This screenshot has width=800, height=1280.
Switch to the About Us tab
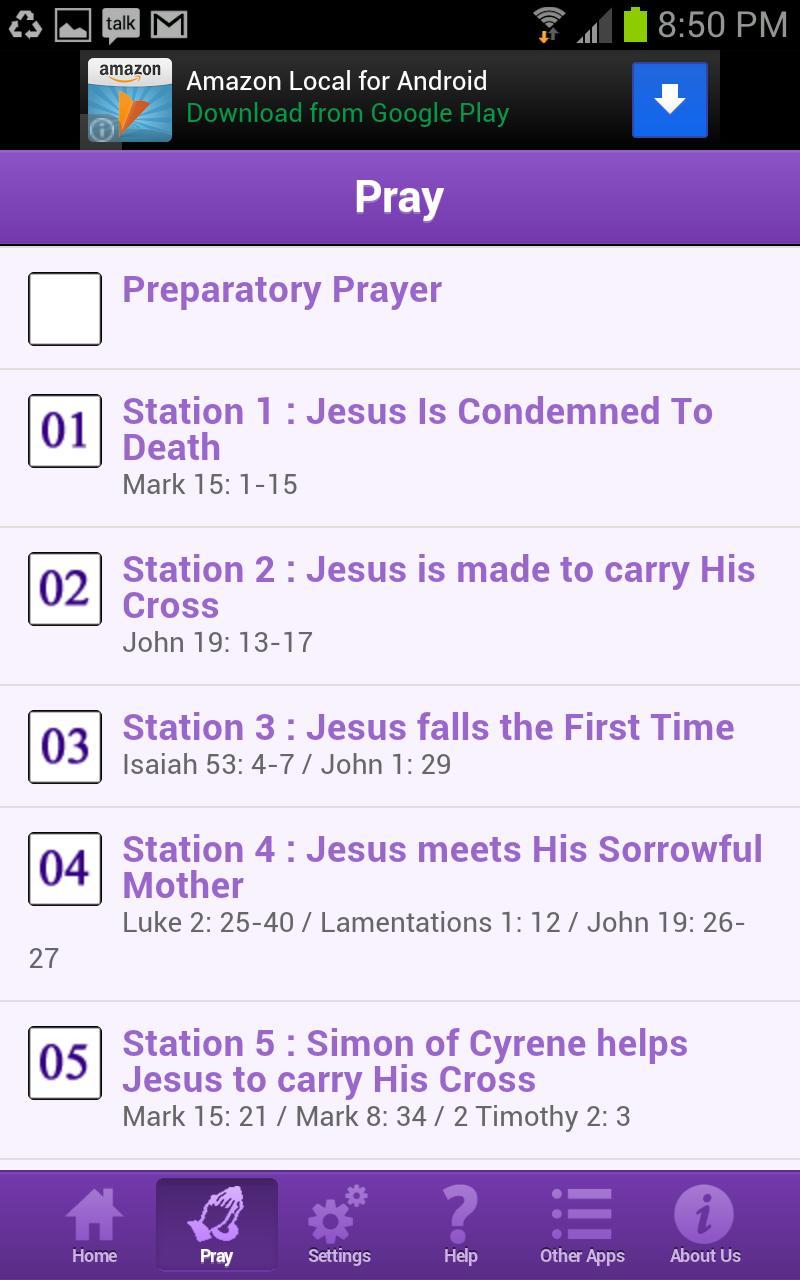pos(705,1226)
